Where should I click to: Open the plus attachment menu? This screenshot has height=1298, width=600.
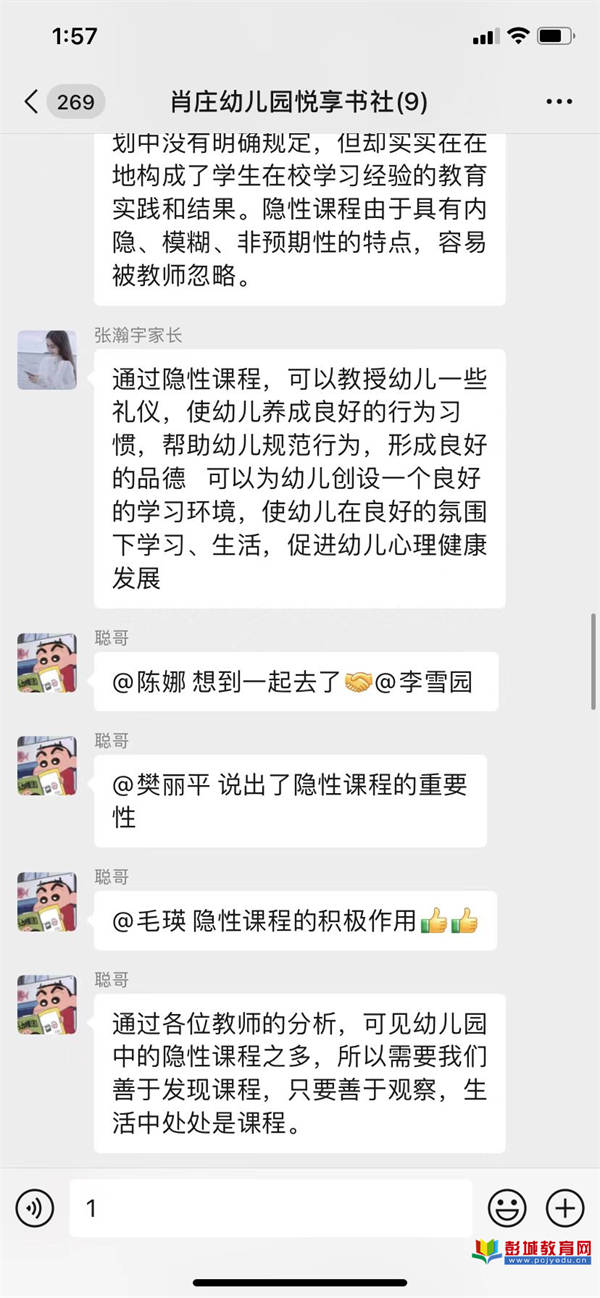point(565,1208)
